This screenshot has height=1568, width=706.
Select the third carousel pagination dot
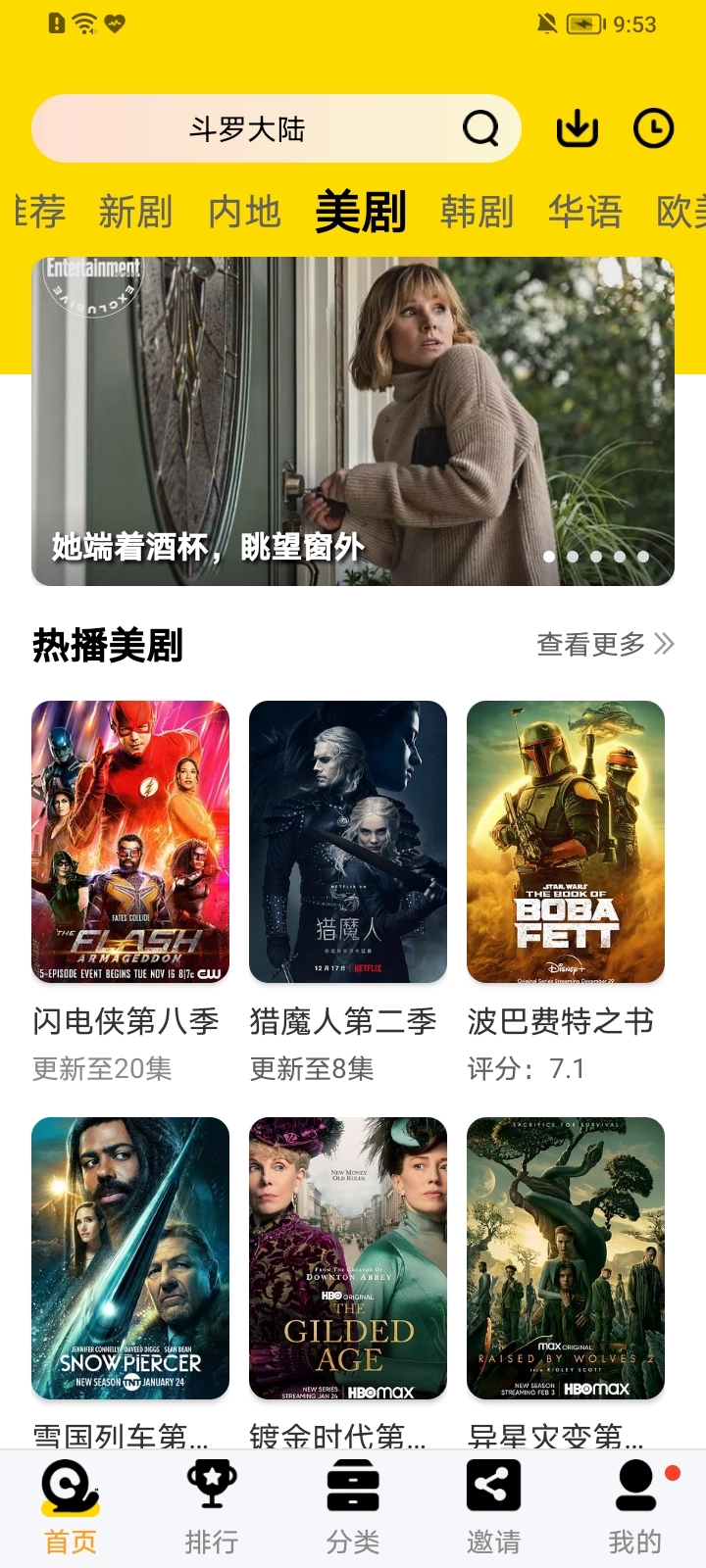[597, 556]
